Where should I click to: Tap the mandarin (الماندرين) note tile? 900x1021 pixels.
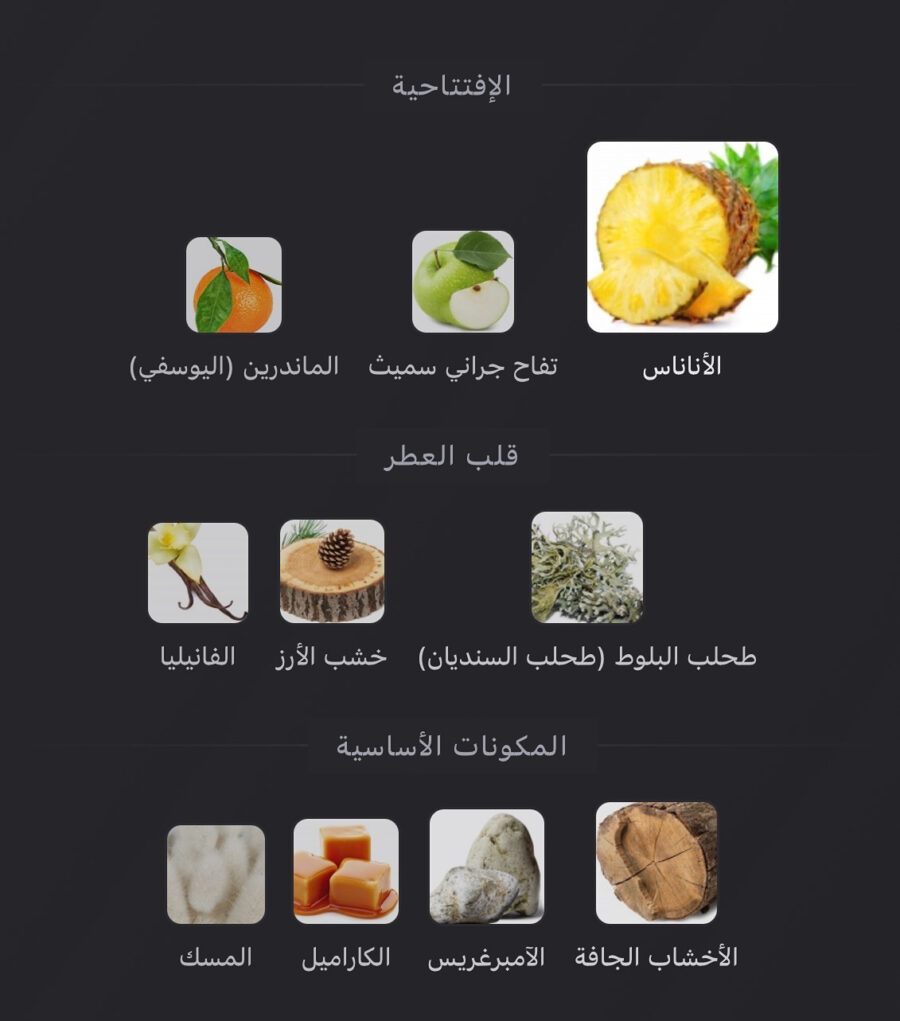pyautogui.click(x=234, y=285)
